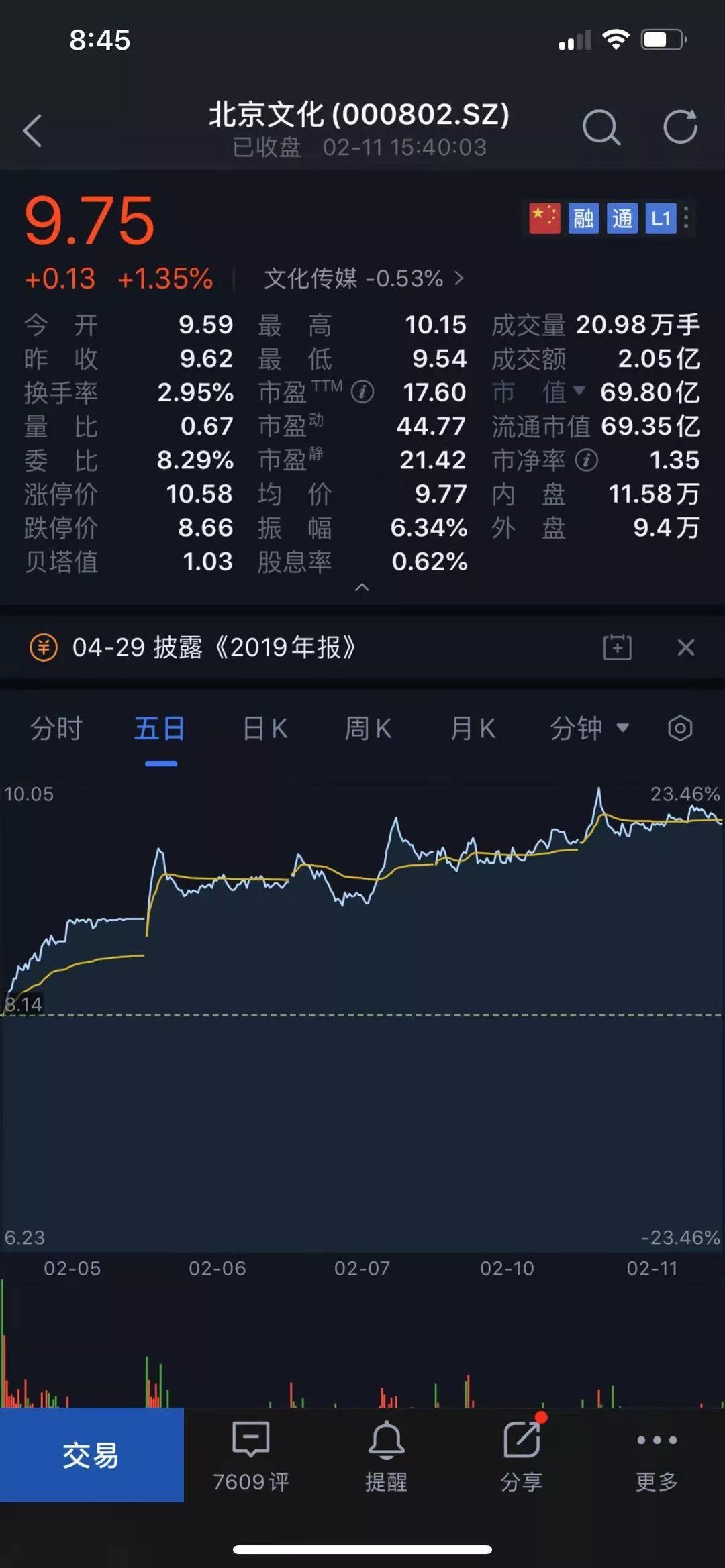
Task: Share this stock via 分享
Action: click(522, 1456)
